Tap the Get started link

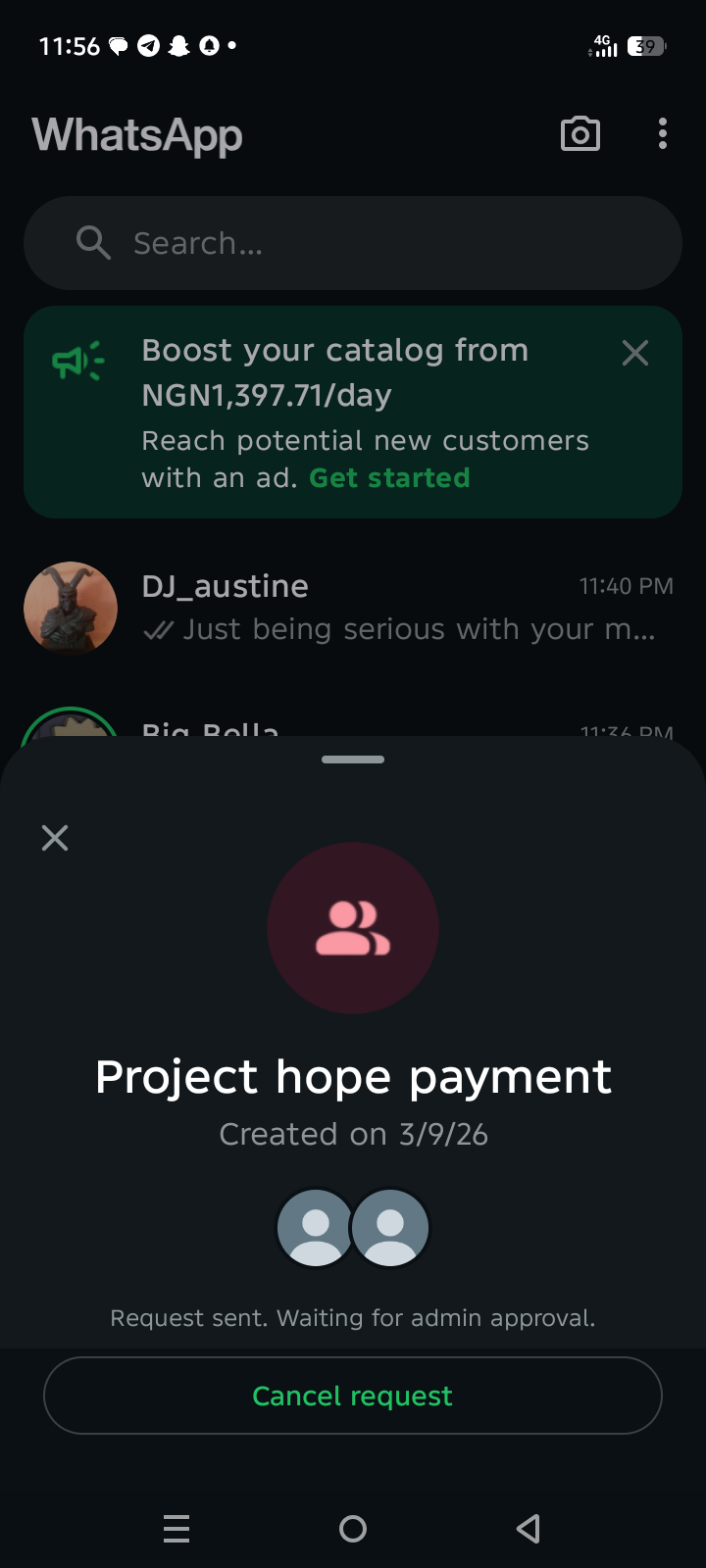coord(389,478)
